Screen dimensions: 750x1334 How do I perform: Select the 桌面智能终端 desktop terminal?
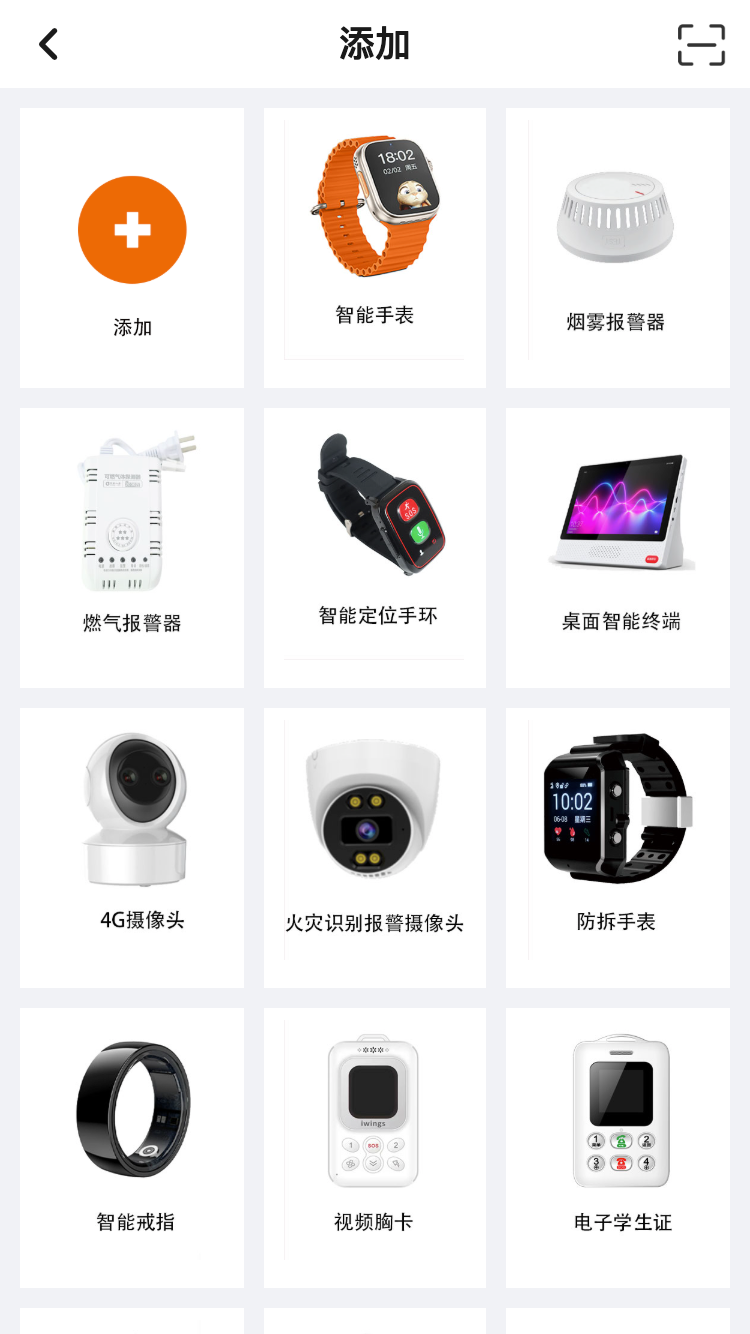[x=617, y=547]
